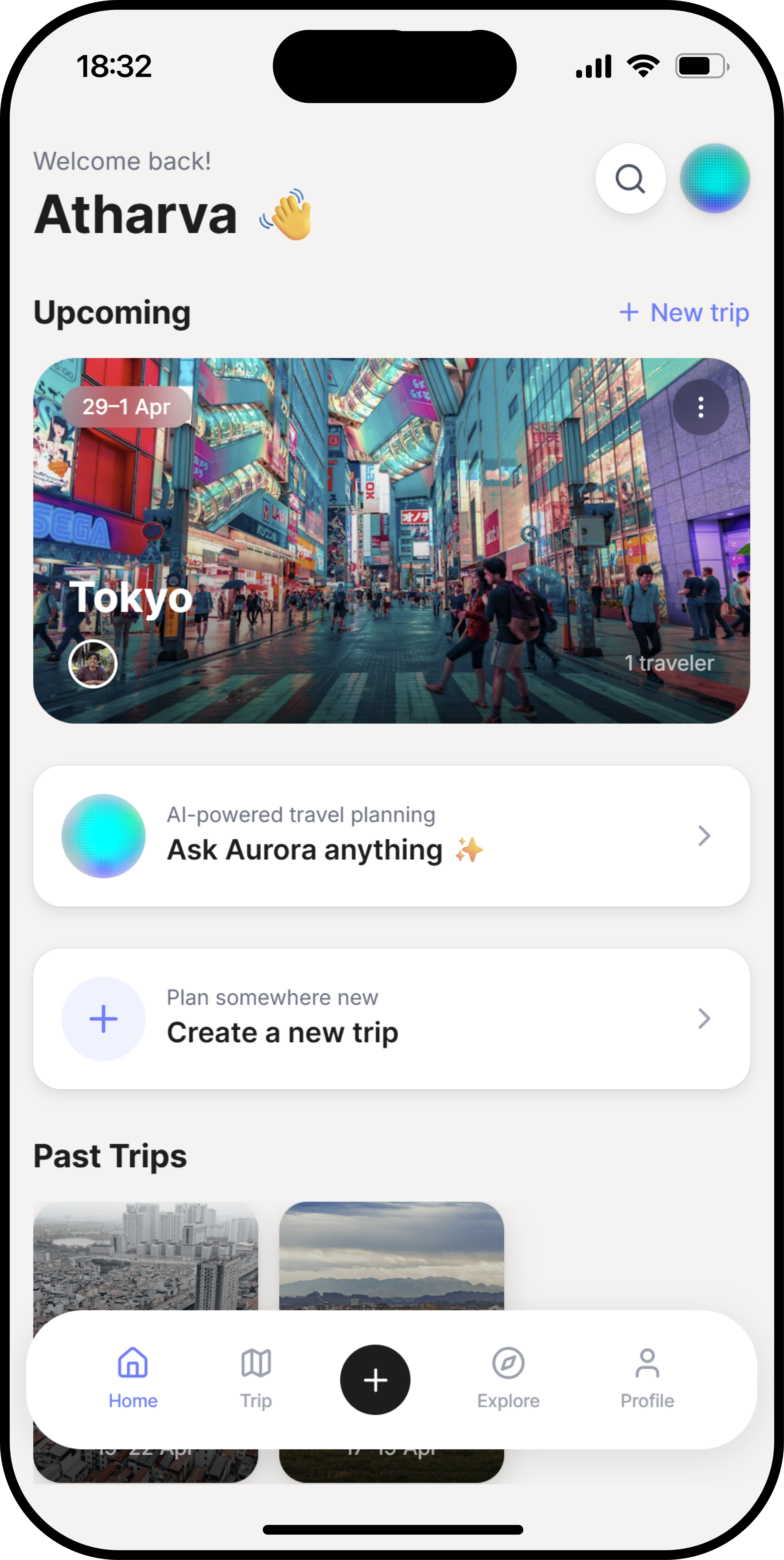Open the Explore compass icon
784x1560 pixels.
[x=509, y=1363]
